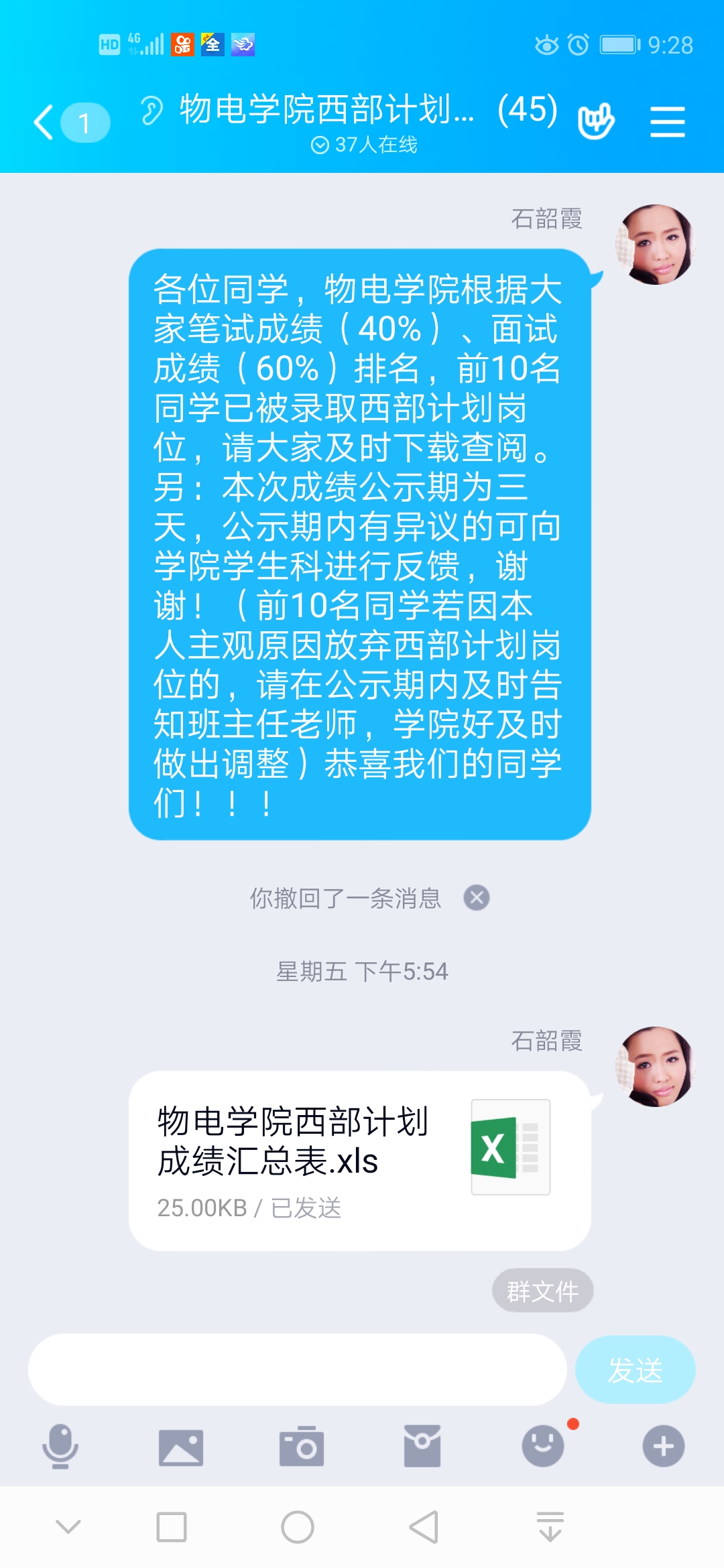Screen dimensions: 724x1568
Task: Tap the hand gesture icon in header
Action: 596,122
